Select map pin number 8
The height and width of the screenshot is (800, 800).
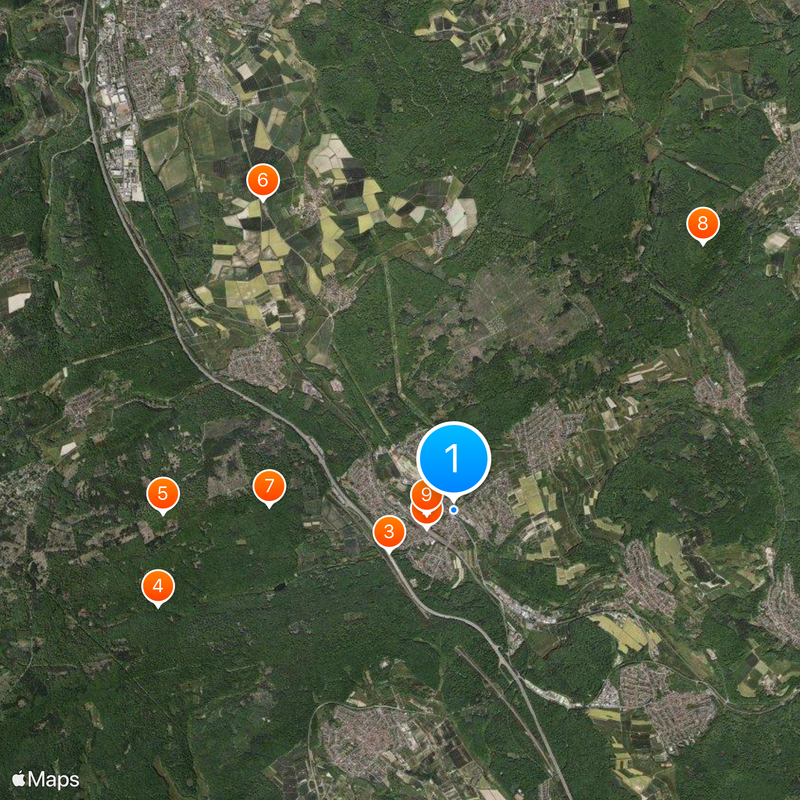pyautogui.click(x=703, y=224)
